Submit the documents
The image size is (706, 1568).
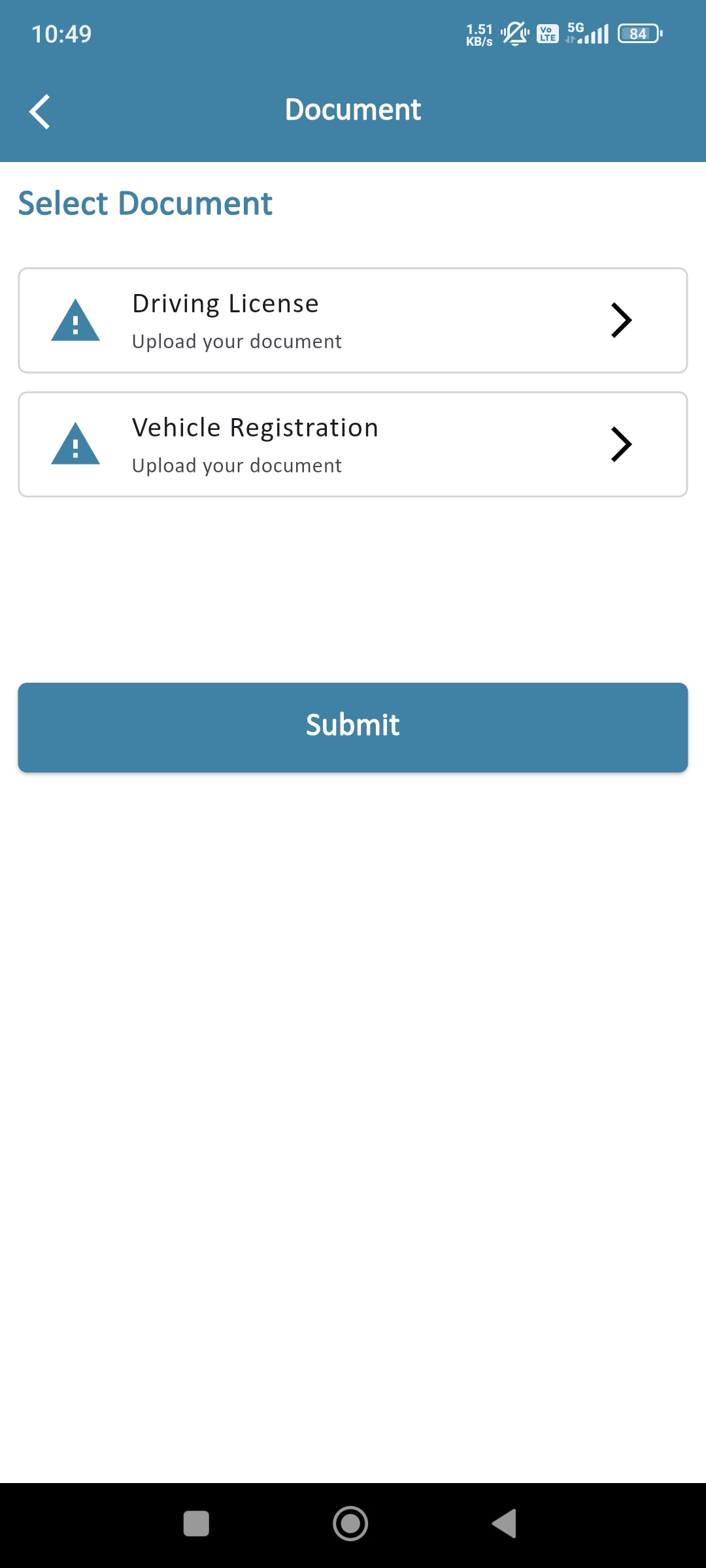coord(353,727)
